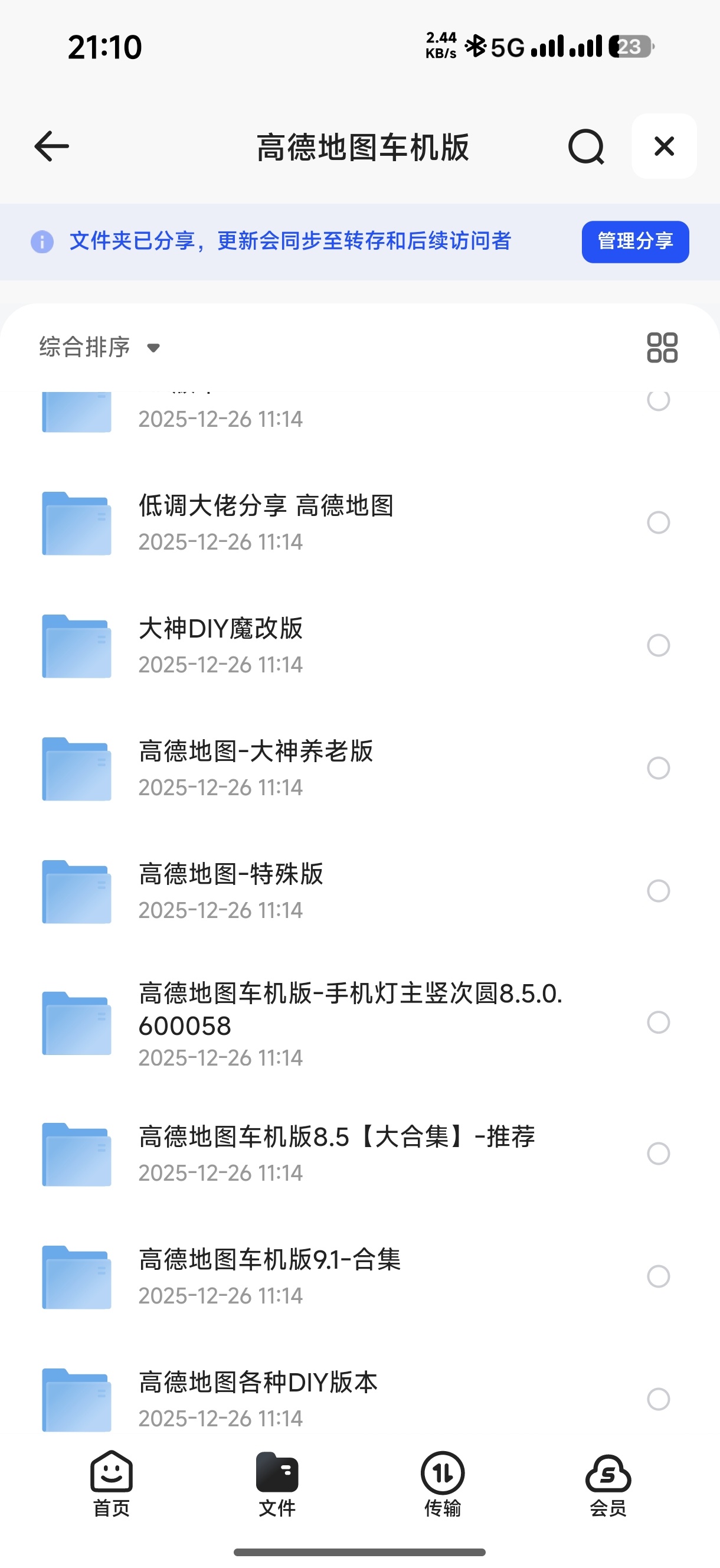Viewport: 720px width, 1568px height.
Task: Check the 高德地图车机版9.1-合集 folder
Action: click(x=658, y=1276)
